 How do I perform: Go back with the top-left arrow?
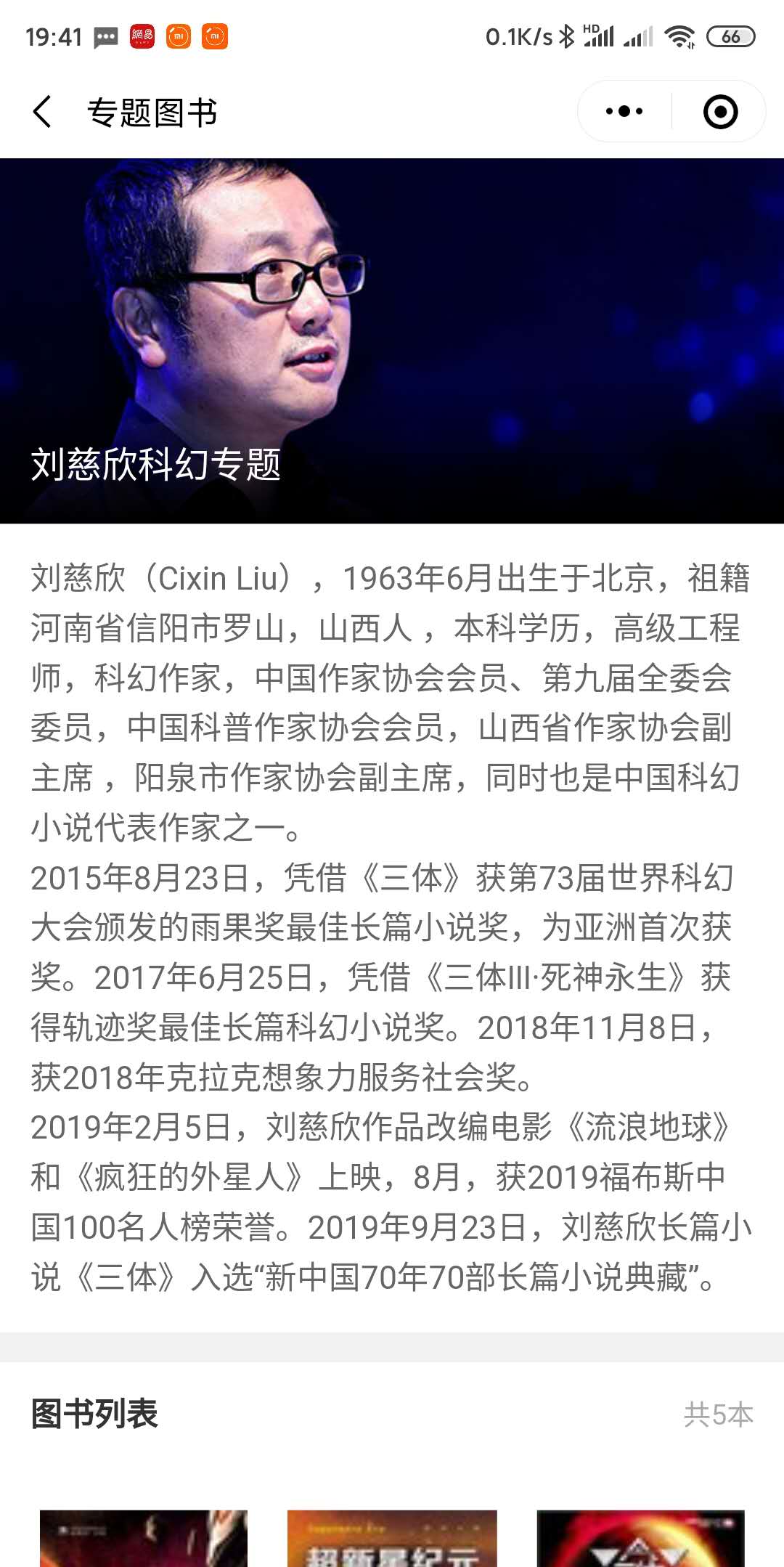pyautogui.click(x=43, y=112)
